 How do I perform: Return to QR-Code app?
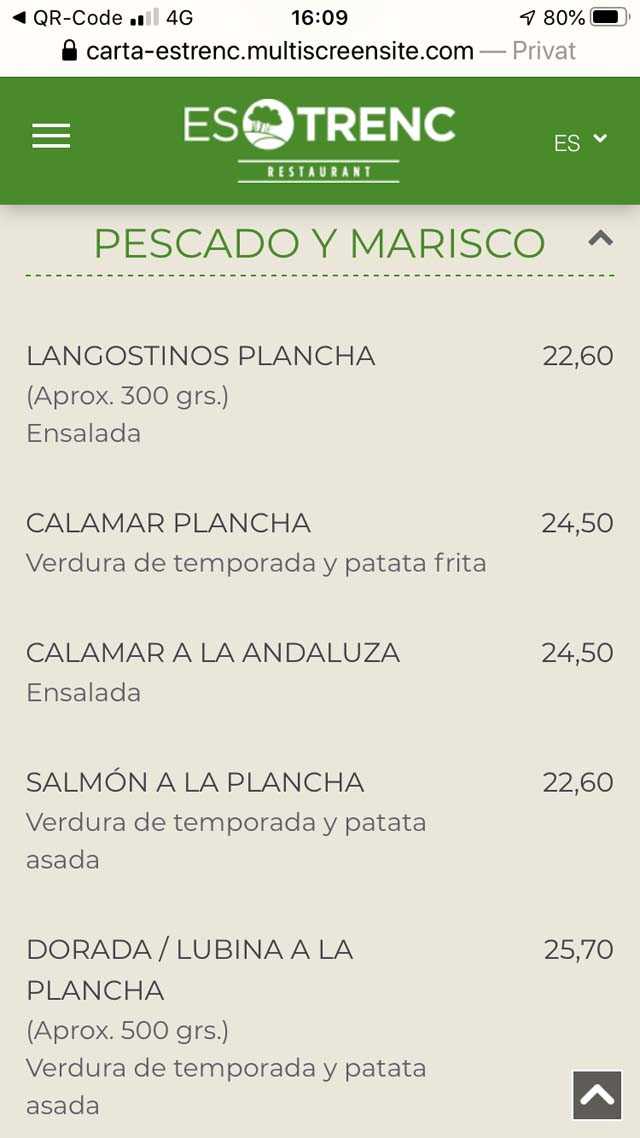tap(67, 17)
